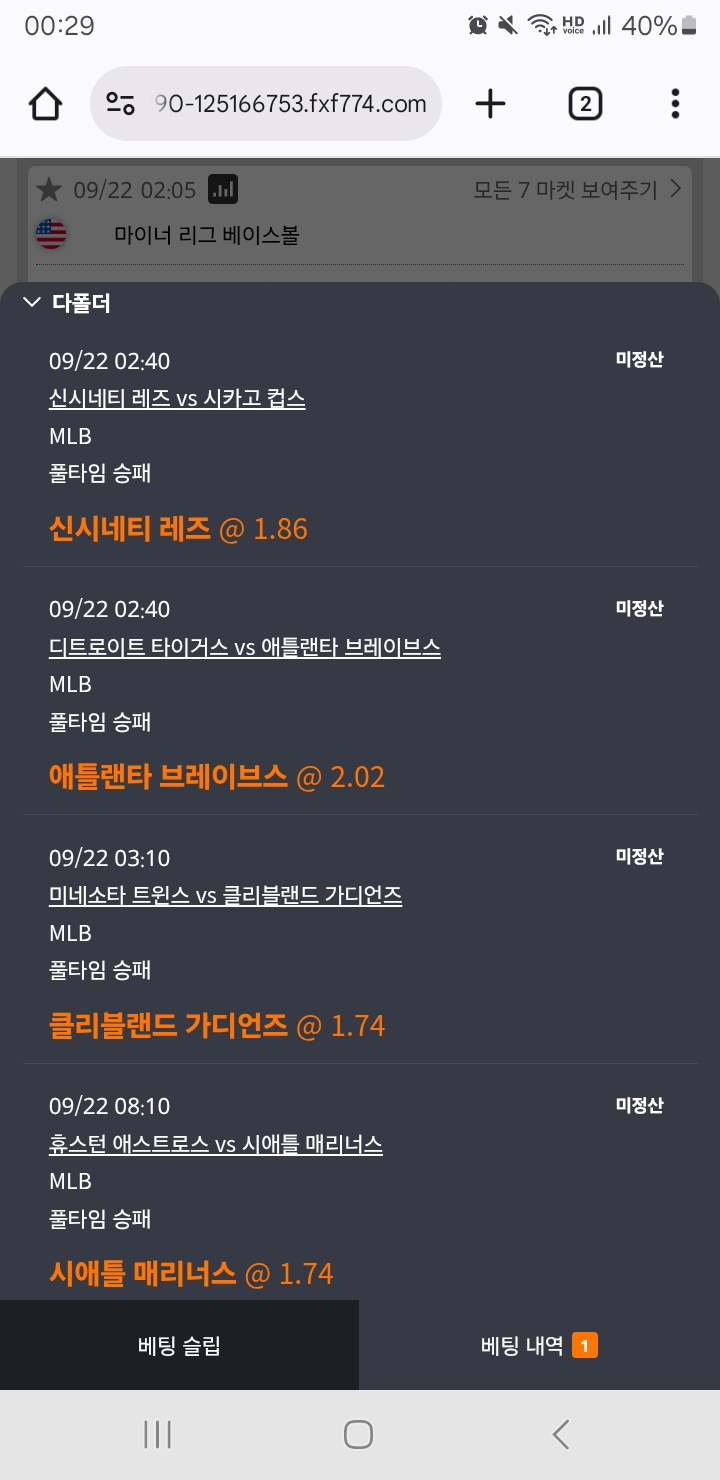Go to the browser home page
720x1480 pixels.
[x=46, y=104]
